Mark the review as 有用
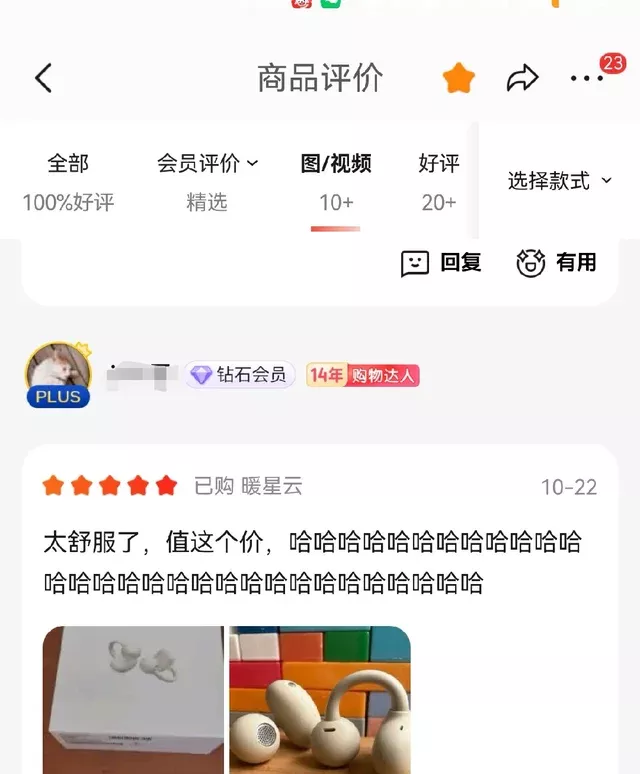The width and height of the screenshot is (640, 774). (x=556, y=263)
